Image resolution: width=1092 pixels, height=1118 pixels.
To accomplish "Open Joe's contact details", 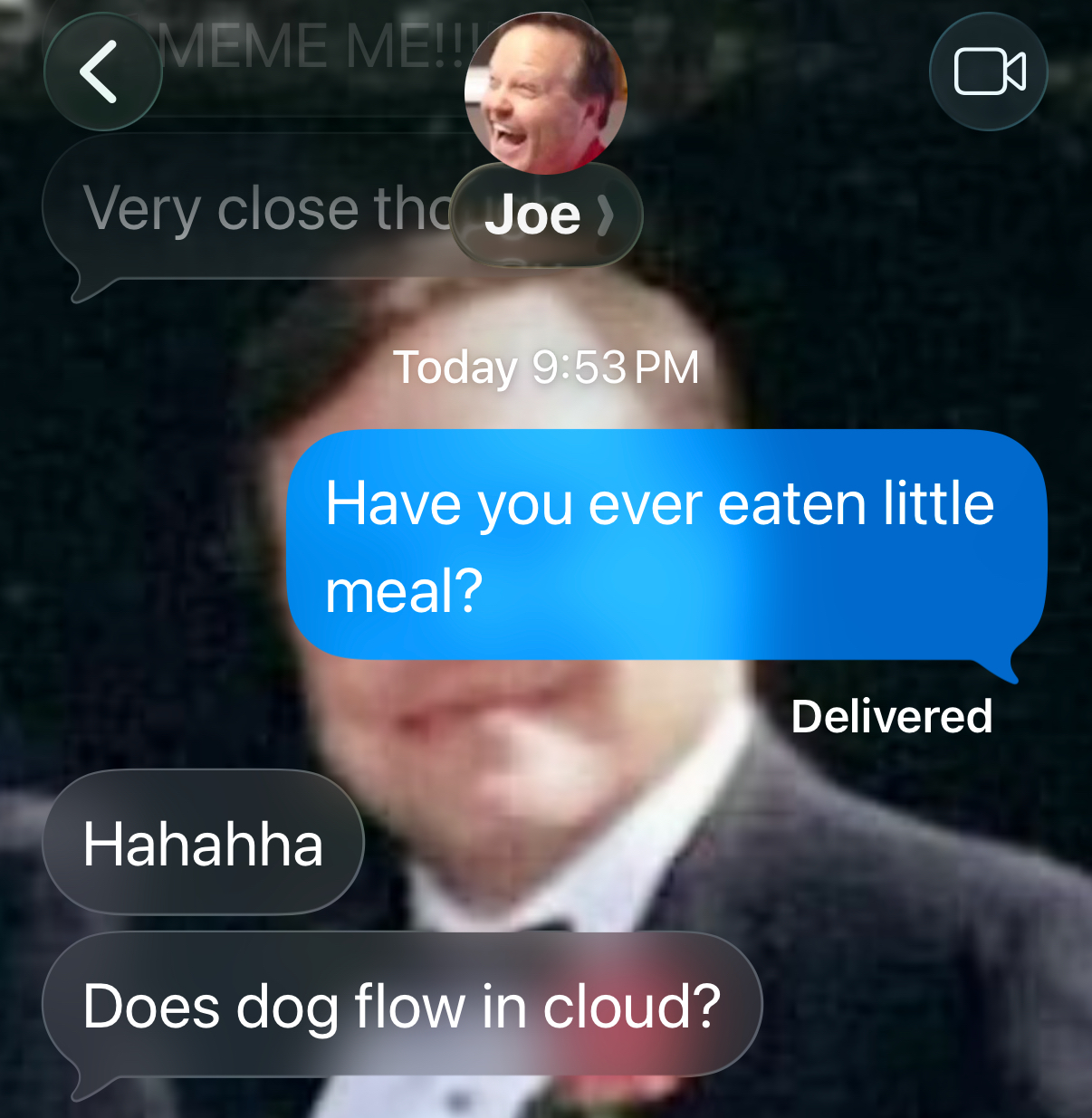I will (x=546, y=215).
